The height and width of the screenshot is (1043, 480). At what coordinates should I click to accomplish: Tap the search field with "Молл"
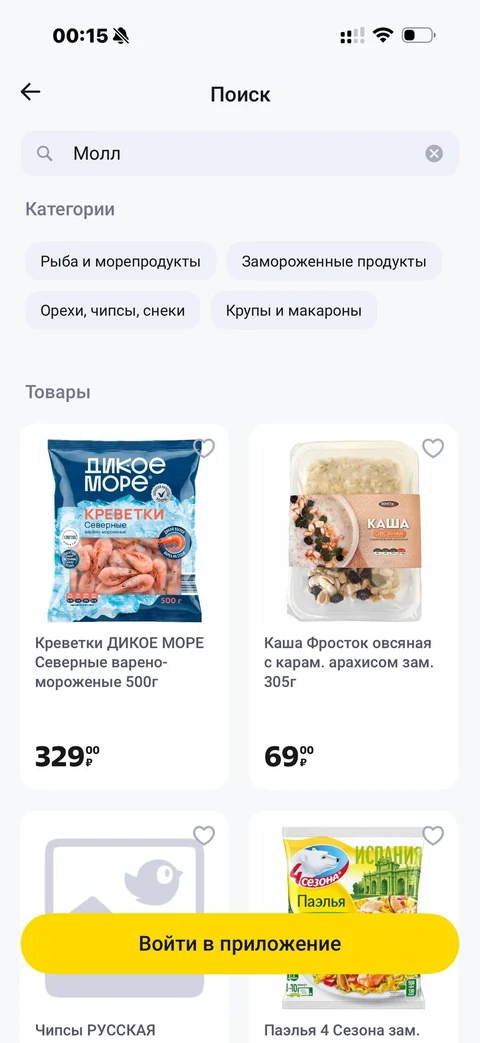point(240,154)
